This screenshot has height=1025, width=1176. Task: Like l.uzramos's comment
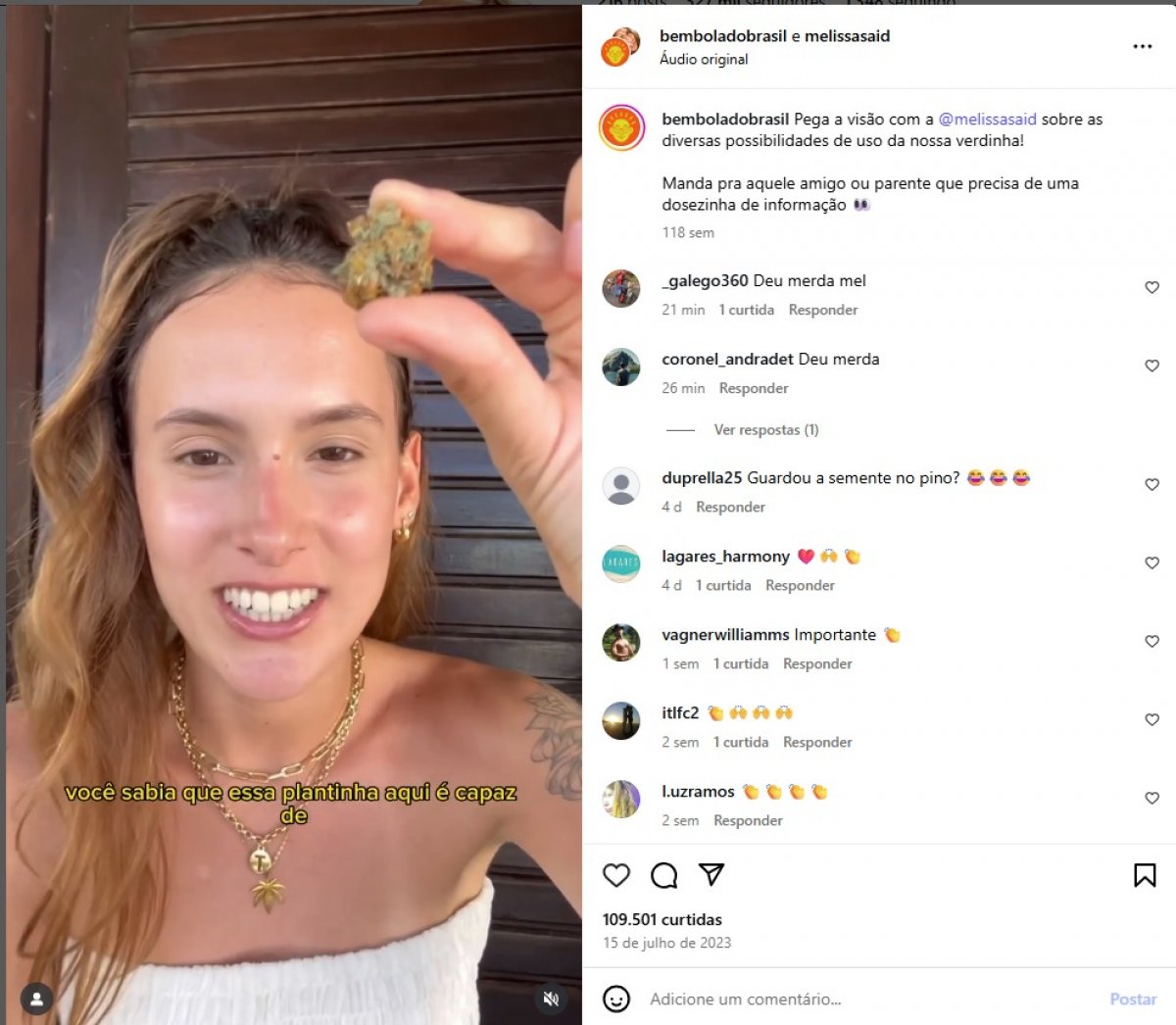click(1152, 798)
